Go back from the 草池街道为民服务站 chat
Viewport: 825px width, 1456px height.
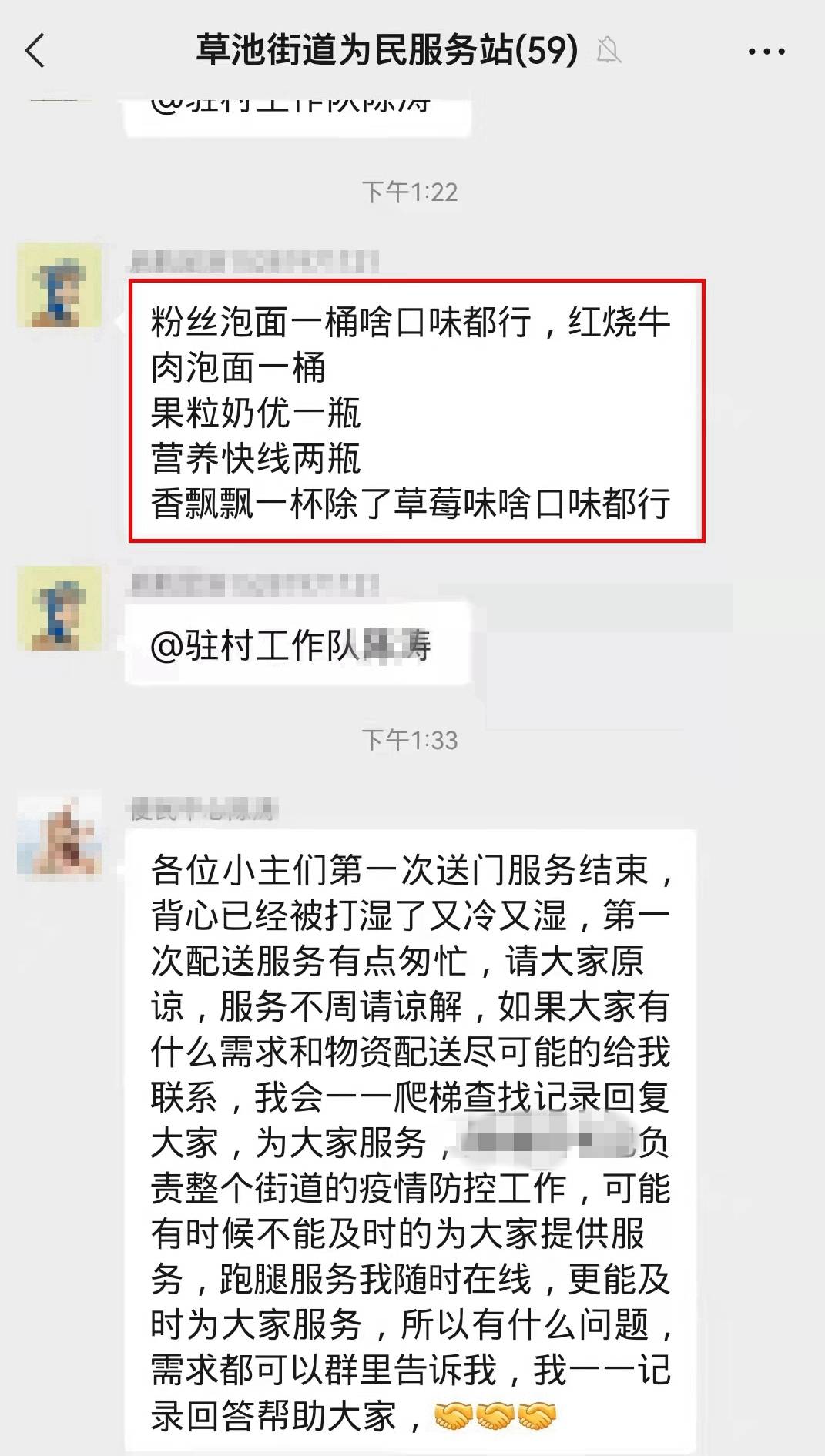pyautogui.click(x=35, y=52)
